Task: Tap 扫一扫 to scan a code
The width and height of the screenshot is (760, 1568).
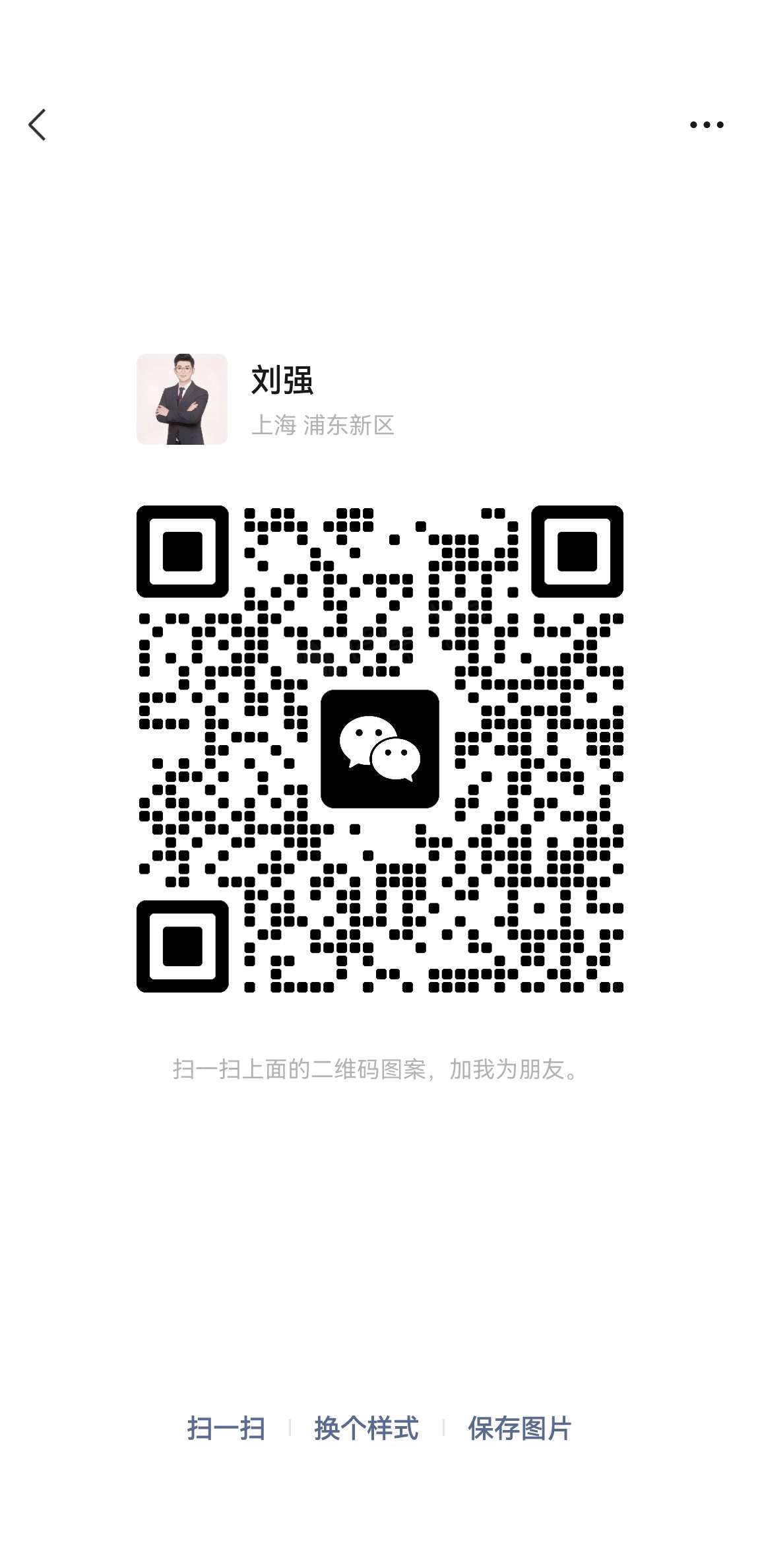Action: (226, 1428)
